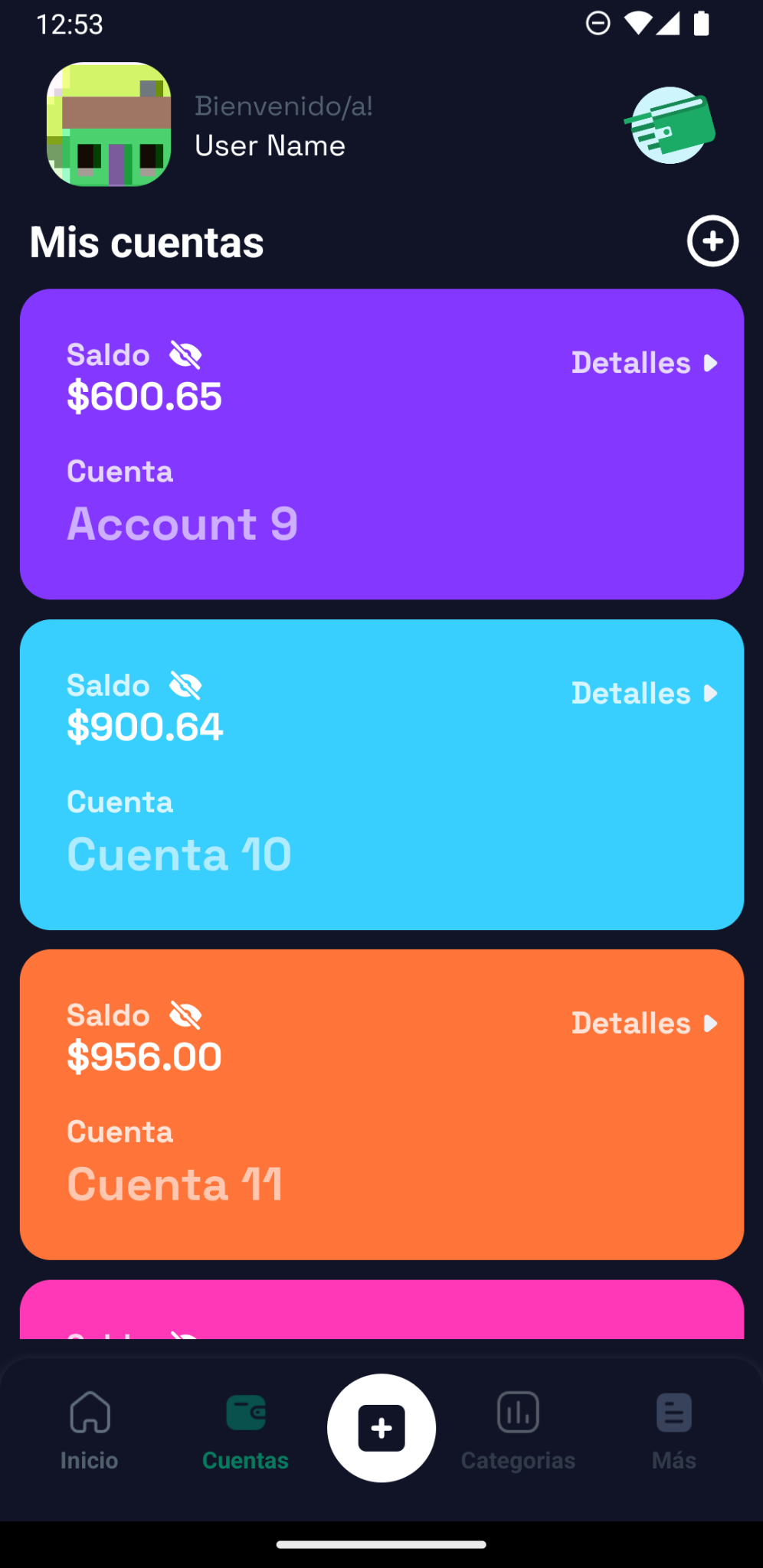Tap the center add transaction button

pos(381,1428)
